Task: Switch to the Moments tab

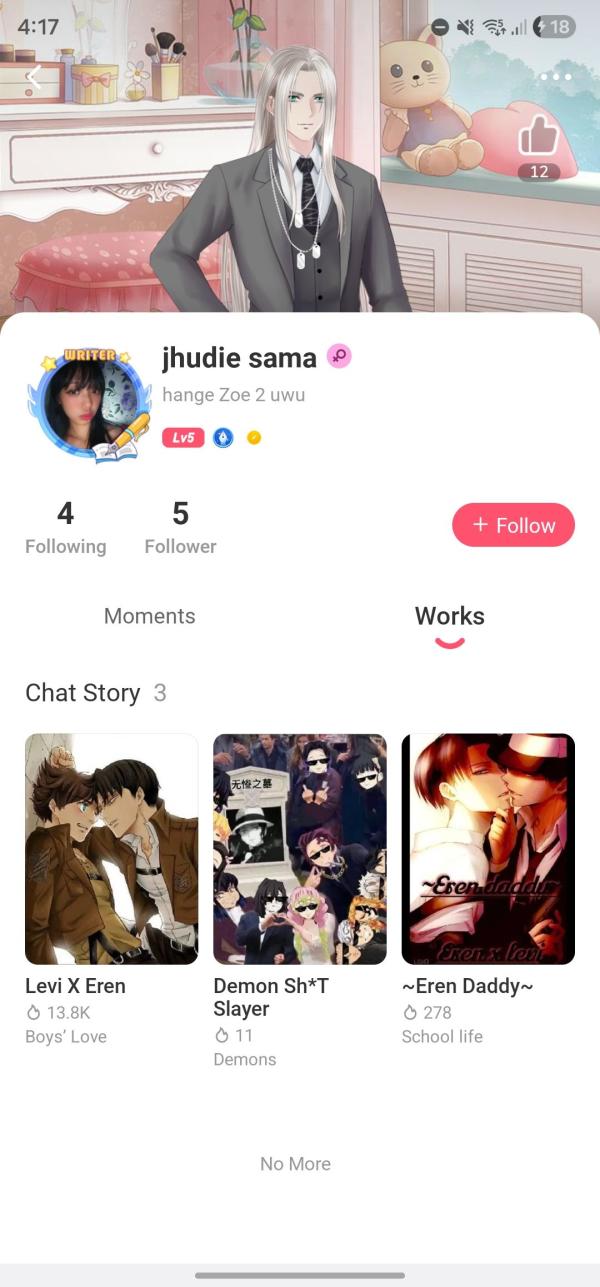Action: click(x=150, y=616)
